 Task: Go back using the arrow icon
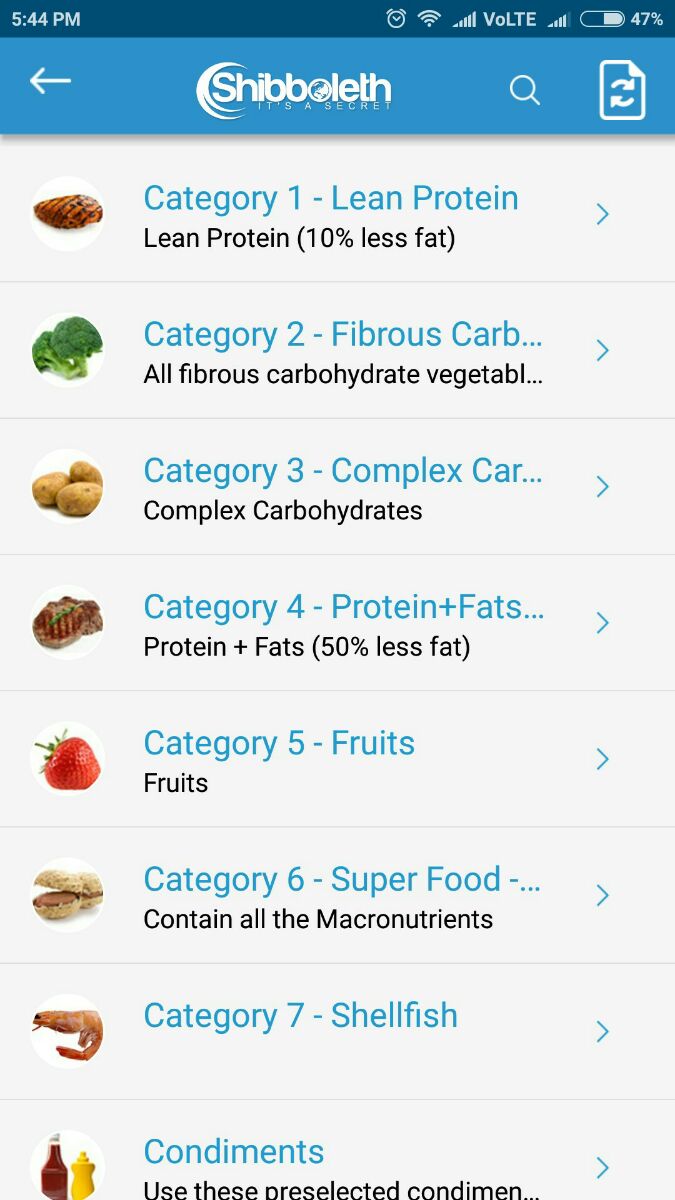50,82
